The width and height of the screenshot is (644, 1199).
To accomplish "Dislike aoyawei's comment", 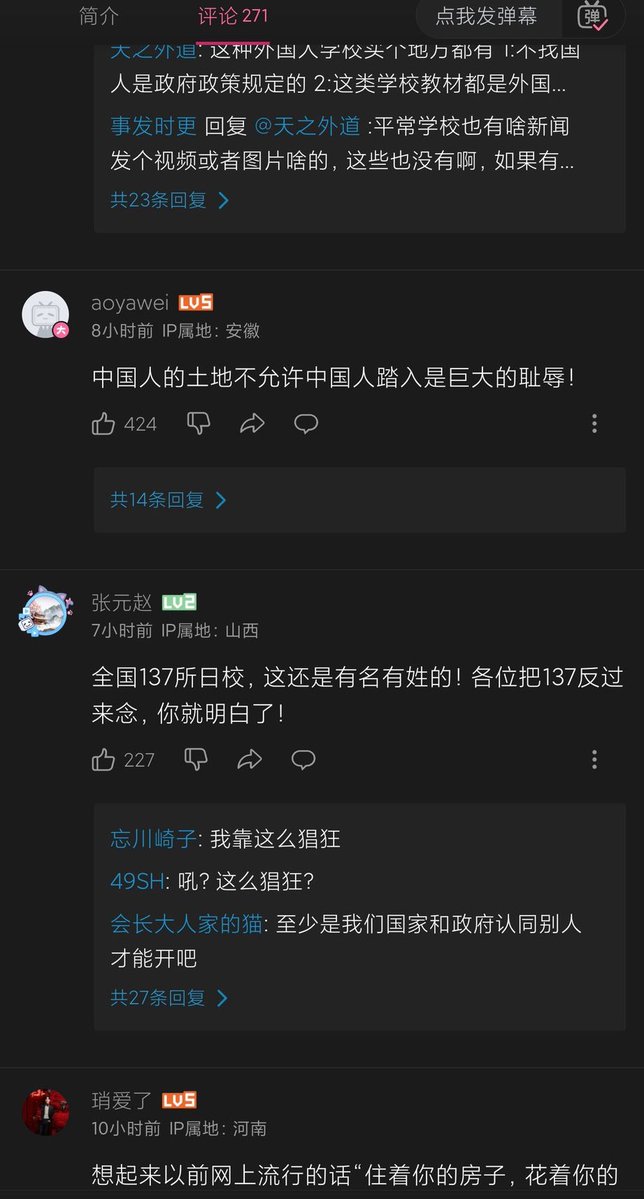I will point(199,424).
